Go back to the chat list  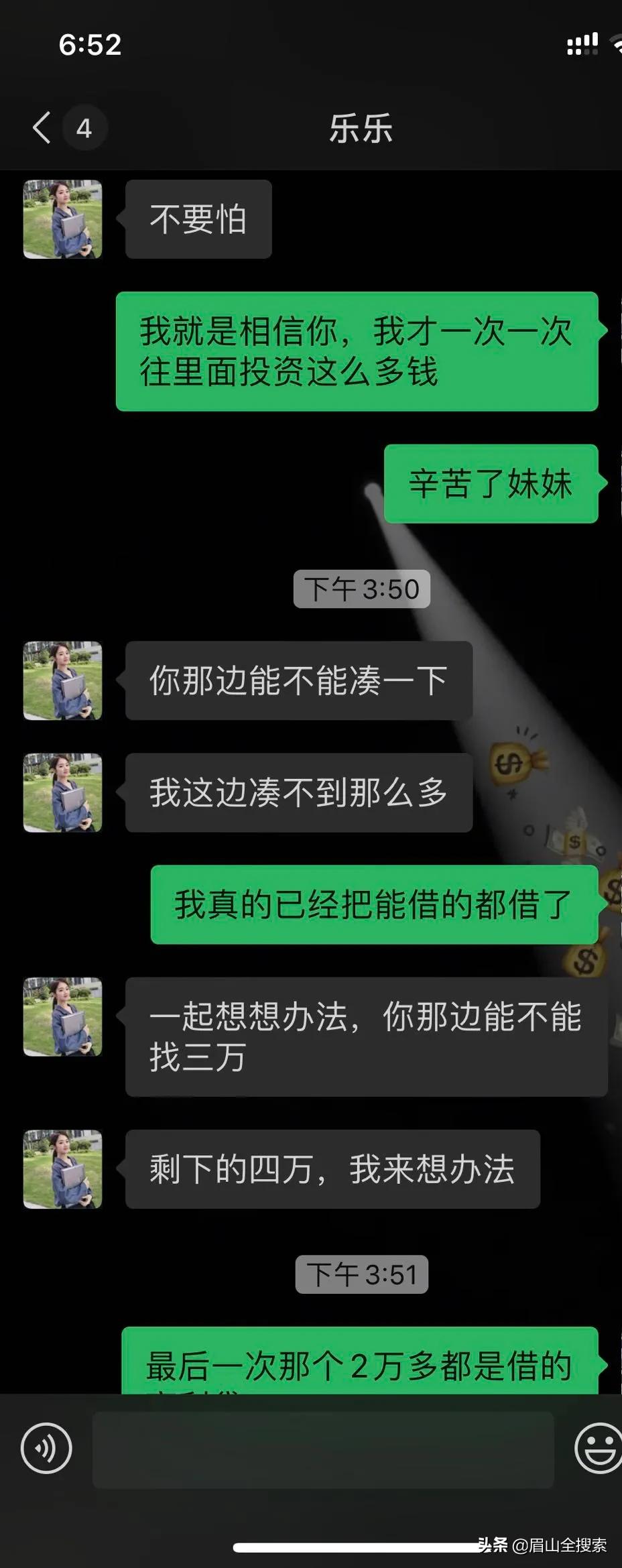[42, 127]
